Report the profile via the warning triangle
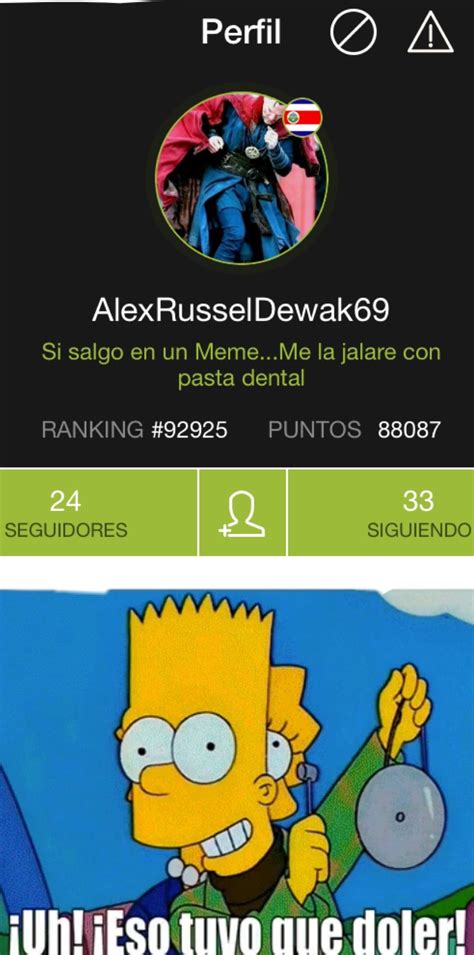Image resolution: width=474 pixels, height=955 pixels. [x=431, y=33]
